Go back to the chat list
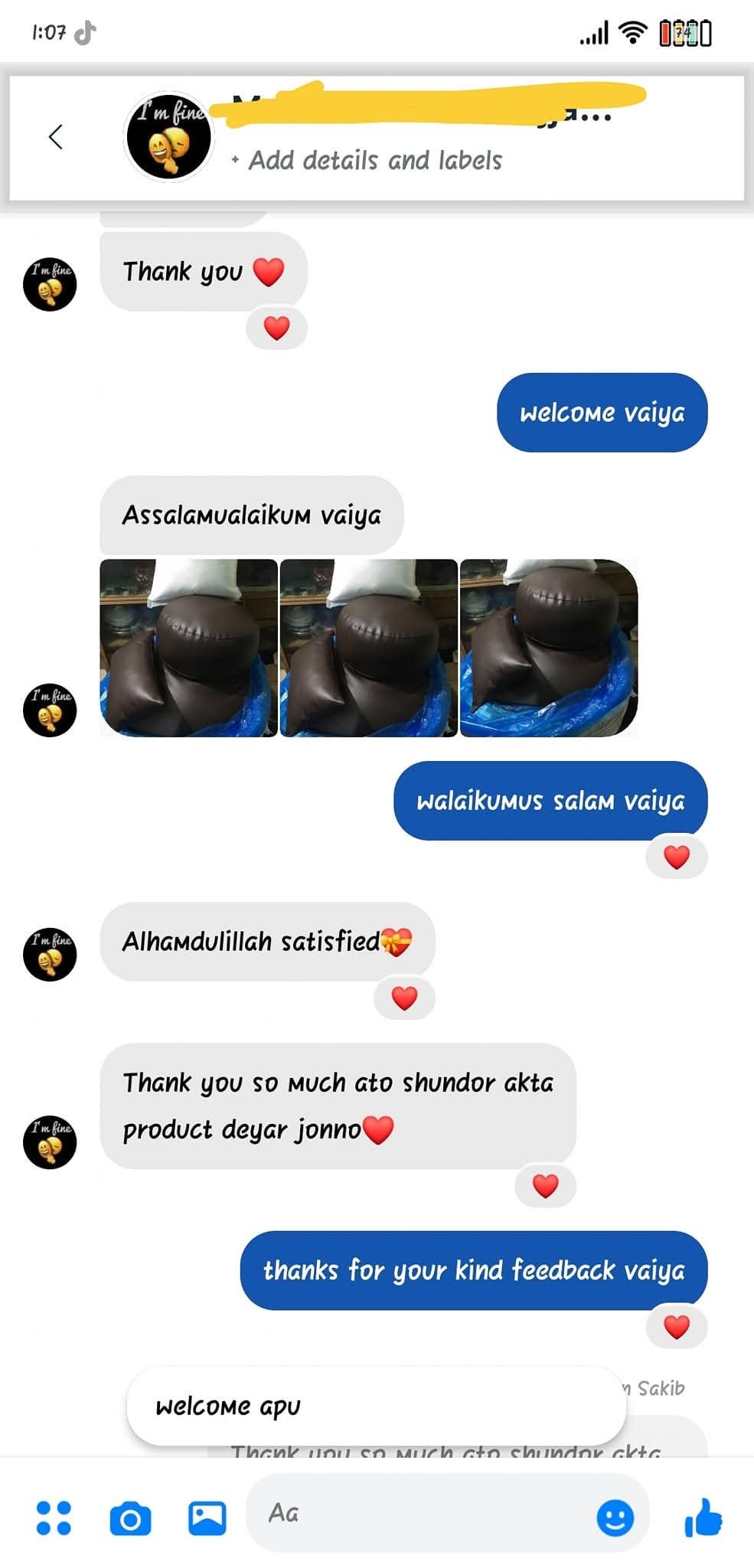 55,137
